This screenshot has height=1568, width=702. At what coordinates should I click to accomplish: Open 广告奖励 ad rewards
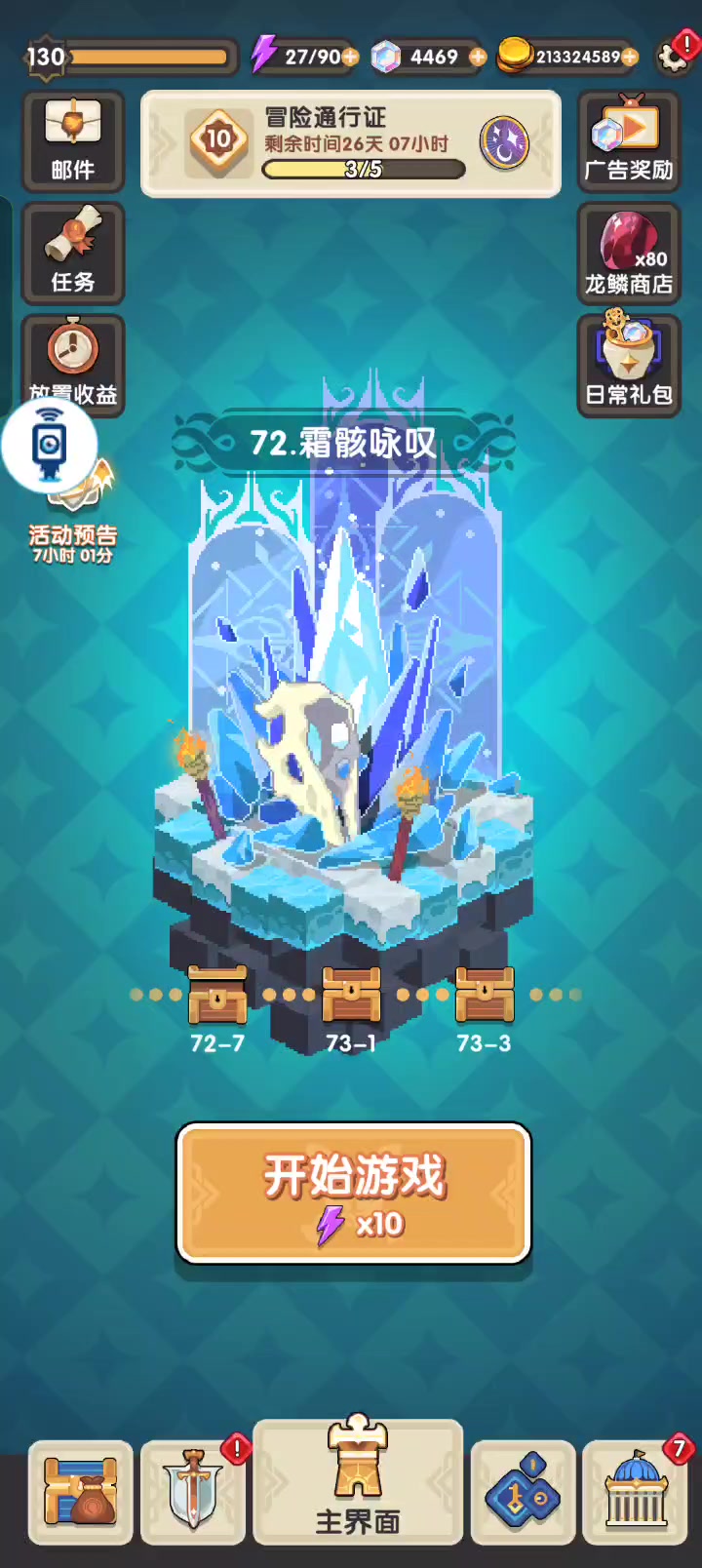pyautogui.click(x=629, y=141)
